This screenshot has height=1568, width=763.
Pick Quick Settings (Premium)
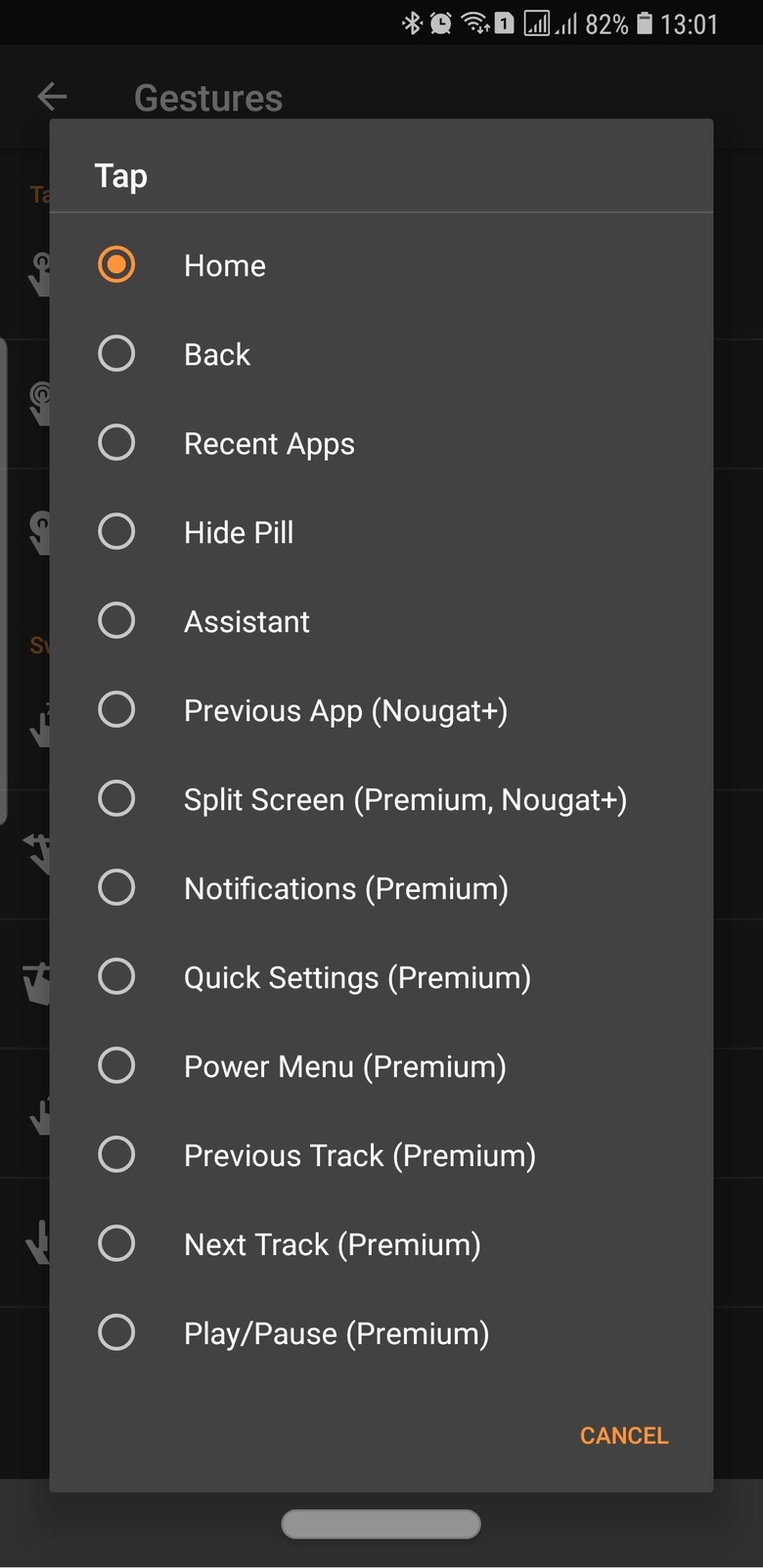pyautogui.click(x=116, y=977)
